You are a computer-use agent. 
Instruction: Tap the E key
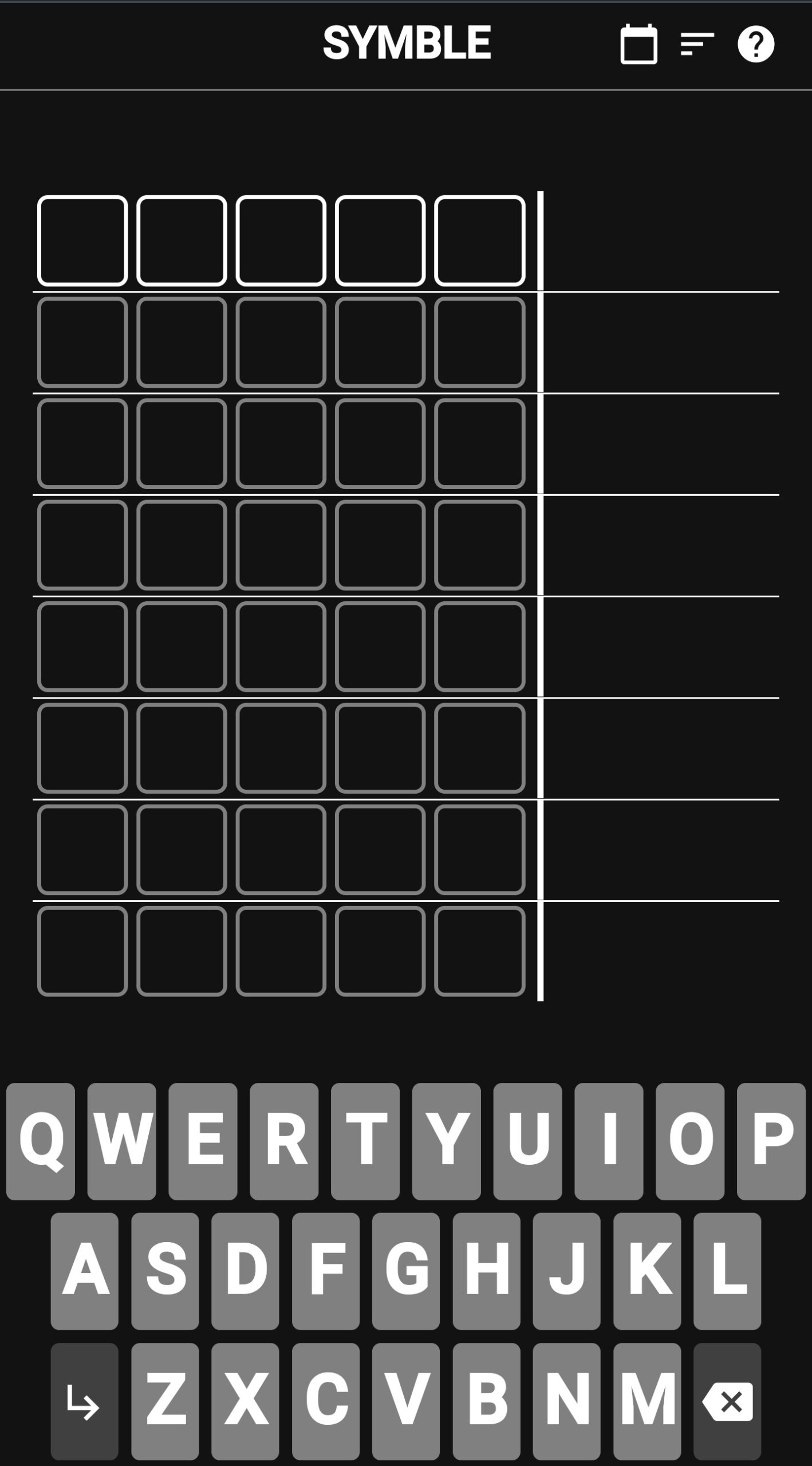click(x=203, y=1141)
